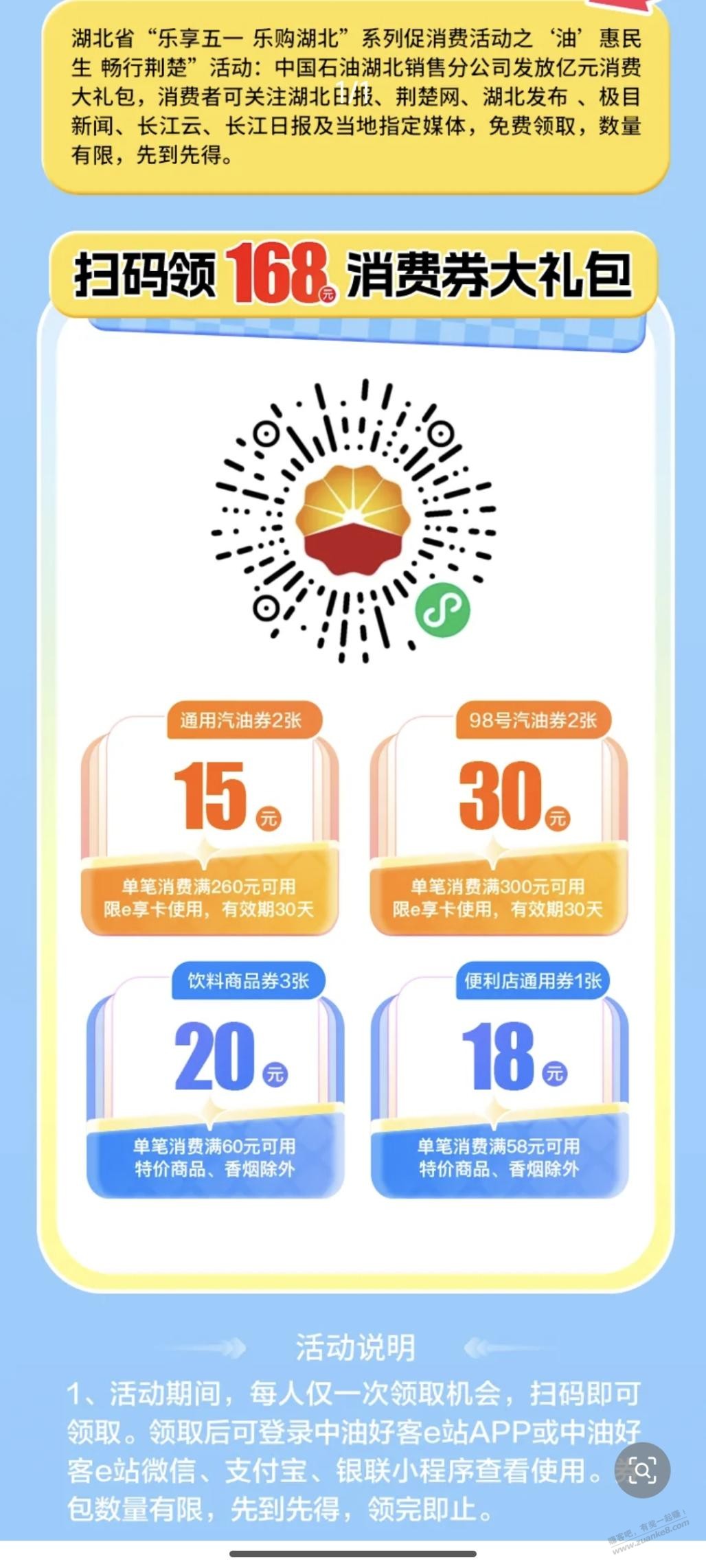Tap the scan image floating icon
Viewport: 706px width, 1568px height.
click(x=642, y=1470)
